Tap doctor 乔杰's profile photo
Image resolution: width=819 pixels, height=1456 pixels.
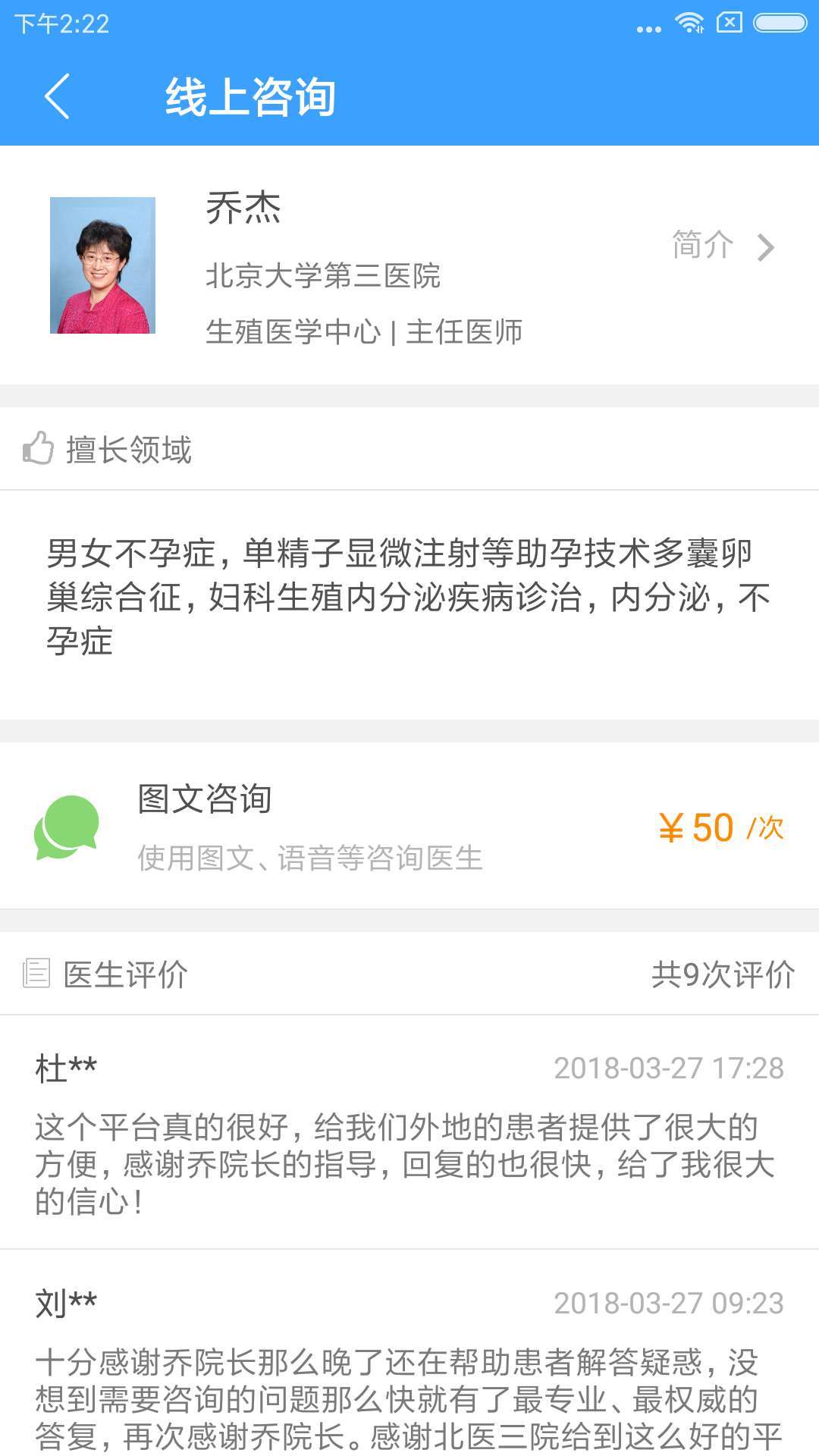pos(102,265)
